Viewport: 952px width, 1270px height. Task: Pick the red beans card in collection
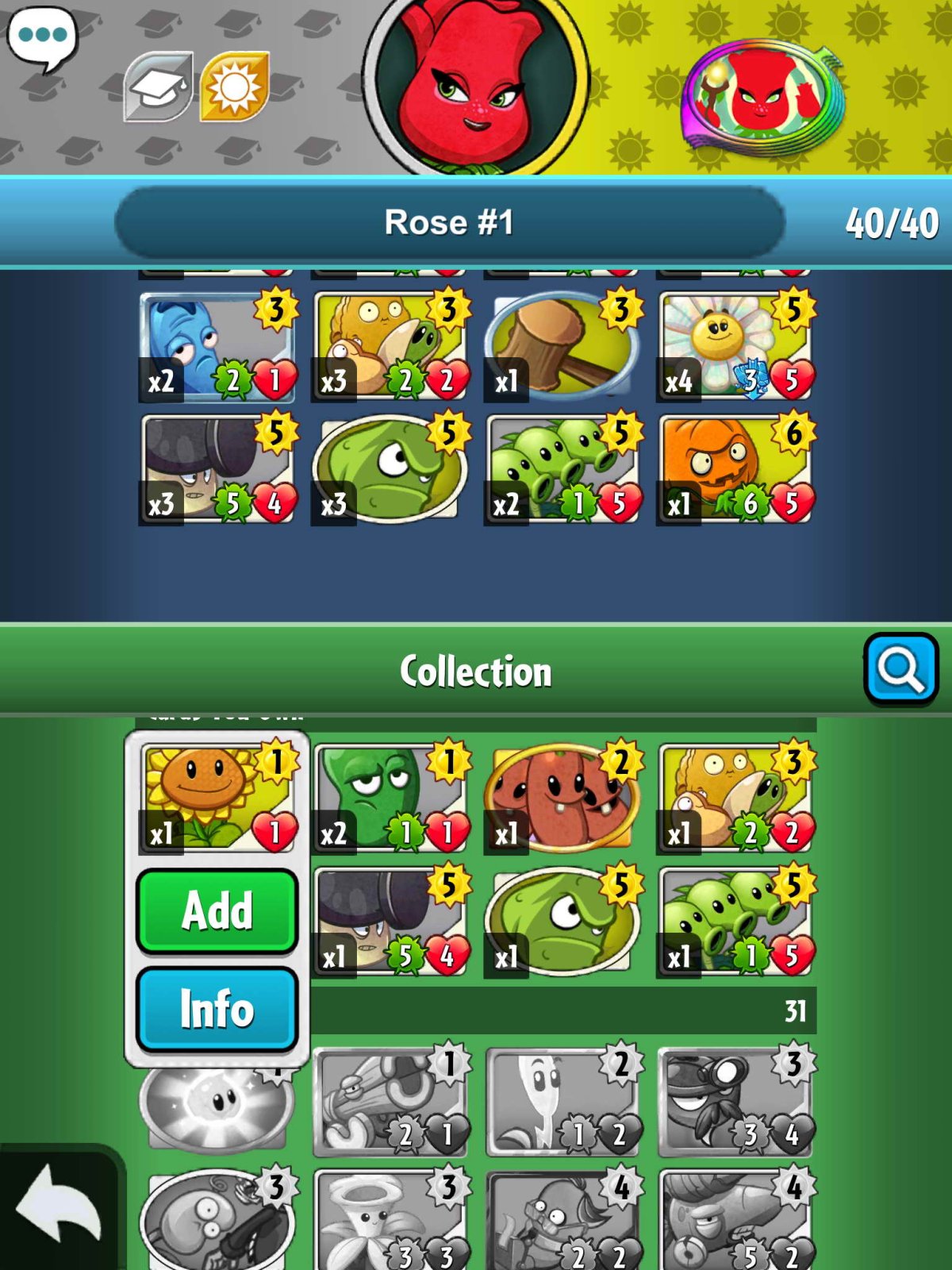point(561,797)
